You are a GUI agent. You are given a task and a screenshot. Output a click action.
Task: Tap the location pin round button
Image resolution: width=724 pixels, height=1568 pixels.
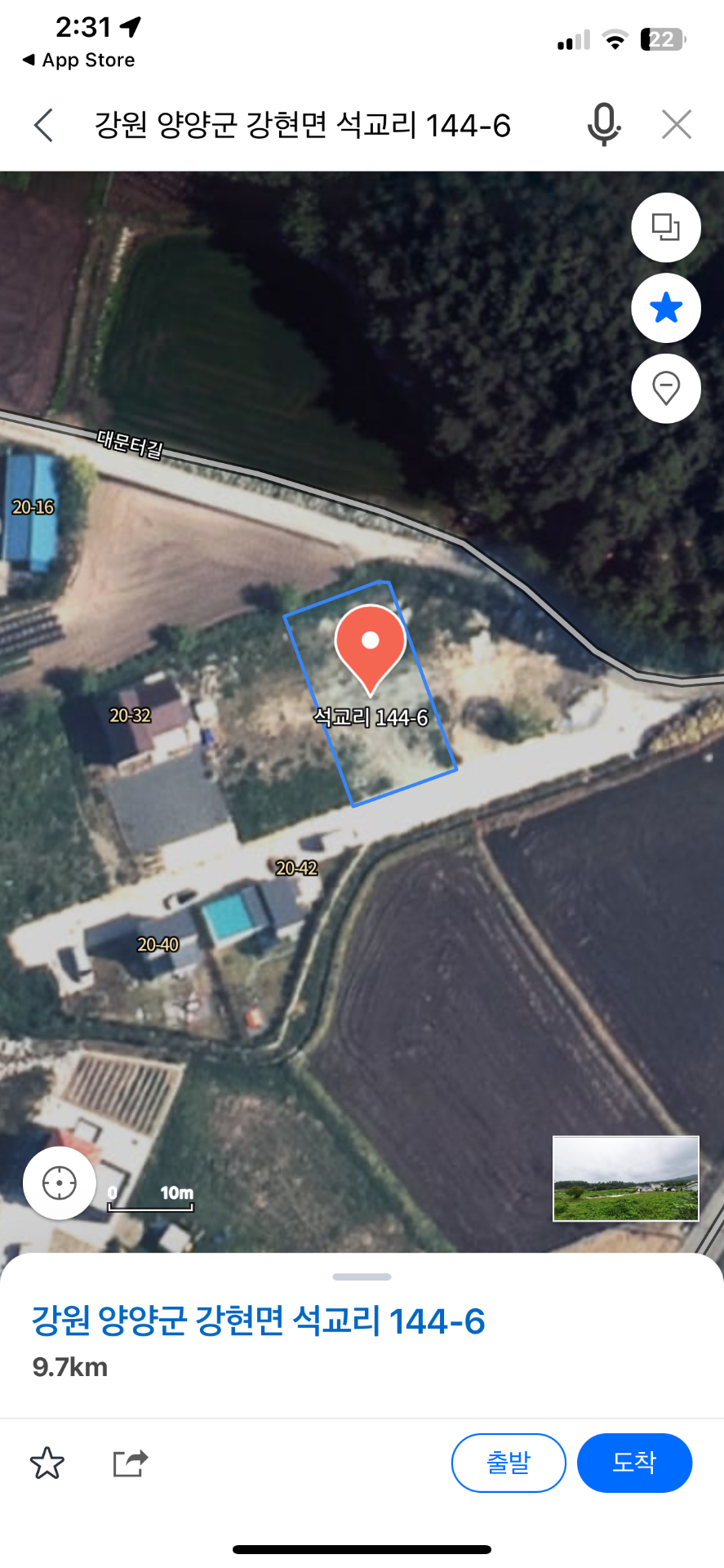click(666, 388)
